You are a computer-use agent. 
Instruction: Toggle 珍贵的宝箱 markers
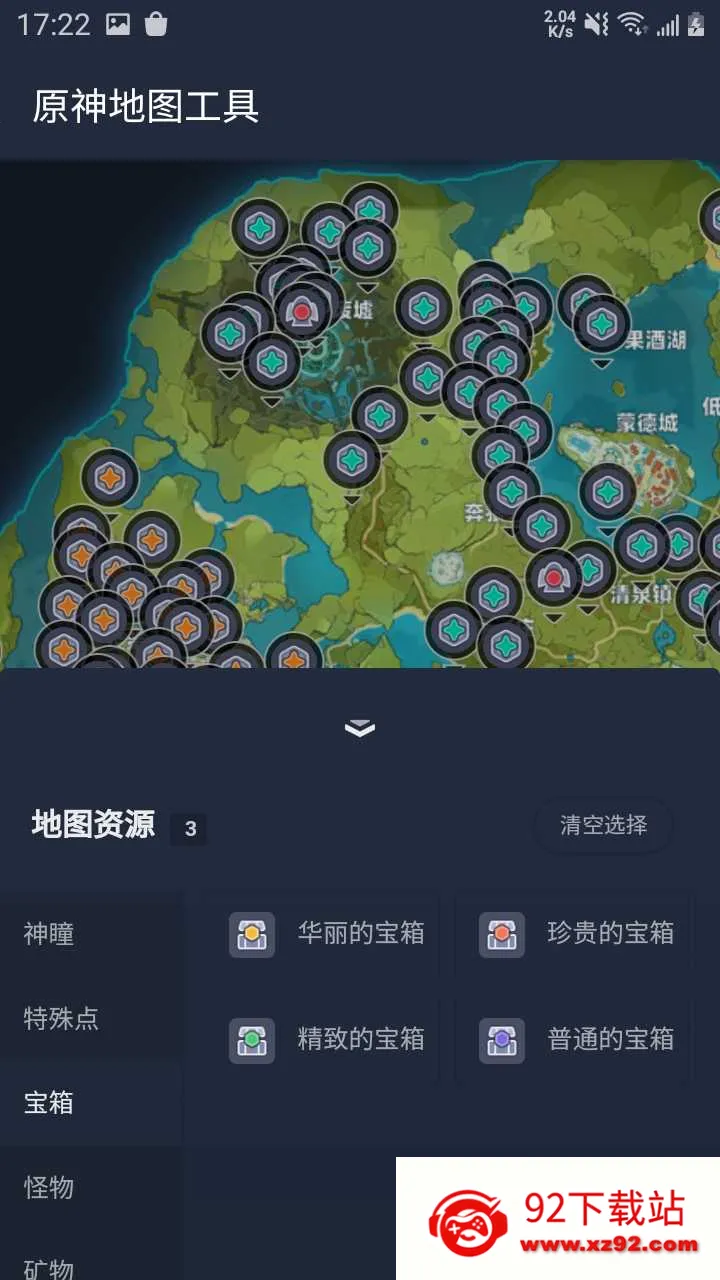572,934
